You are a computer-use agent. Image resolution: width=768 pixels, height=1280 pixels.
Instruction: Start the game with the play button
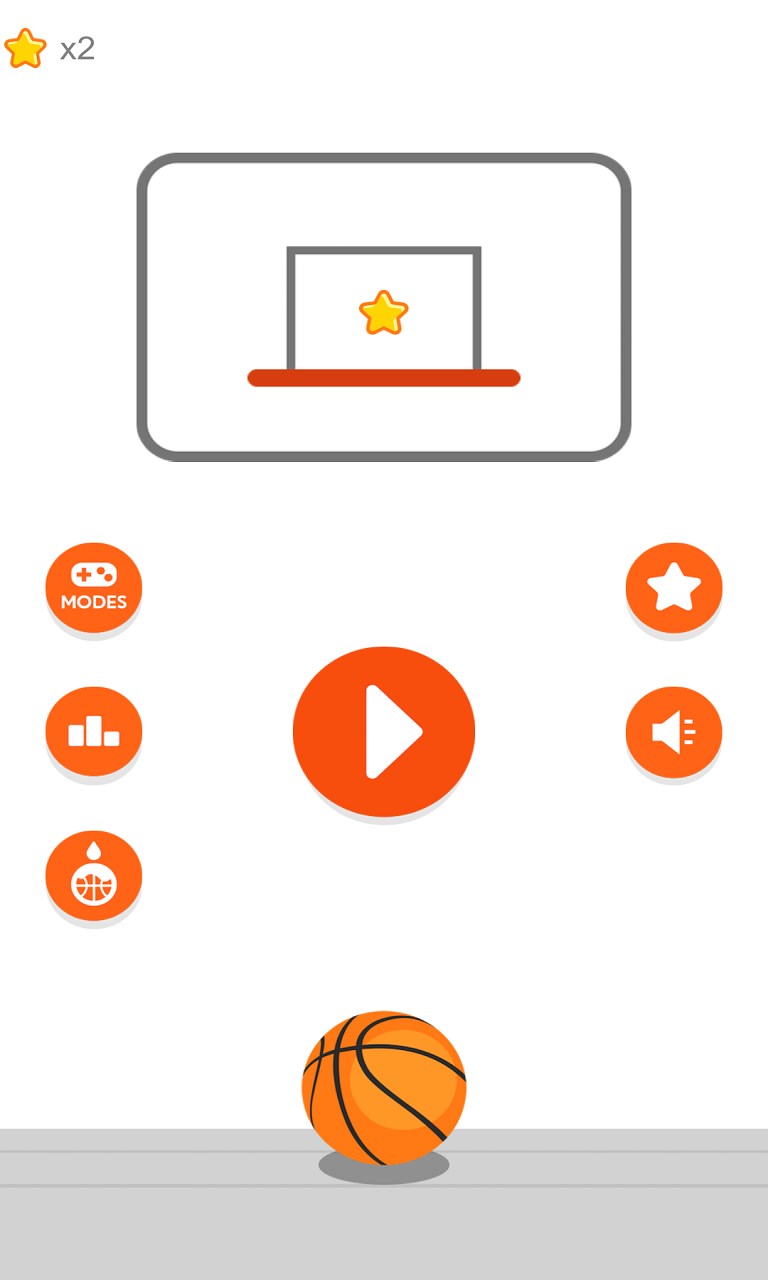click(384, 731)
